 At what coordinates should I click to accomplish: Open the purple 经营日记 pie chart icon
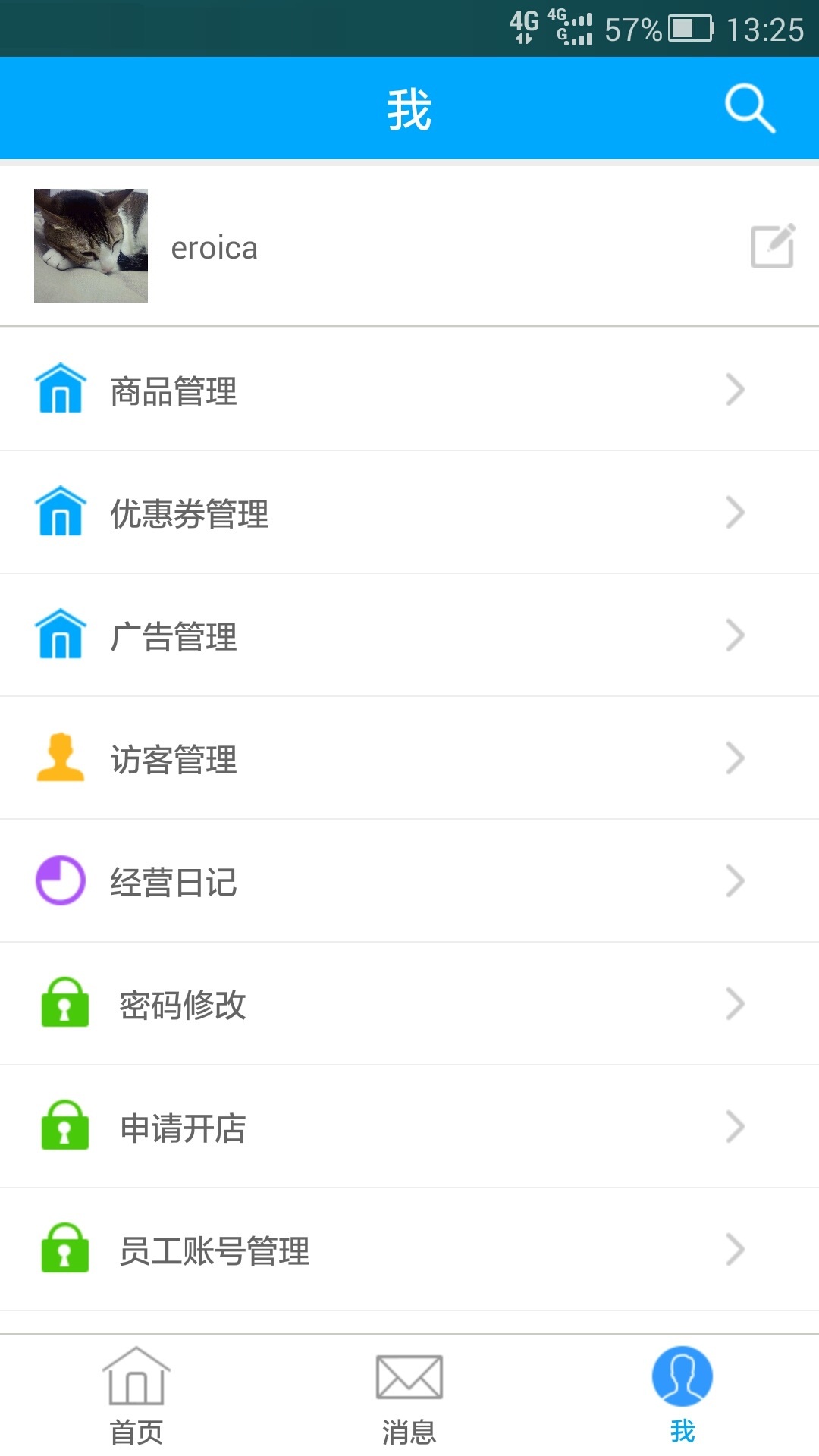point(61,880)
